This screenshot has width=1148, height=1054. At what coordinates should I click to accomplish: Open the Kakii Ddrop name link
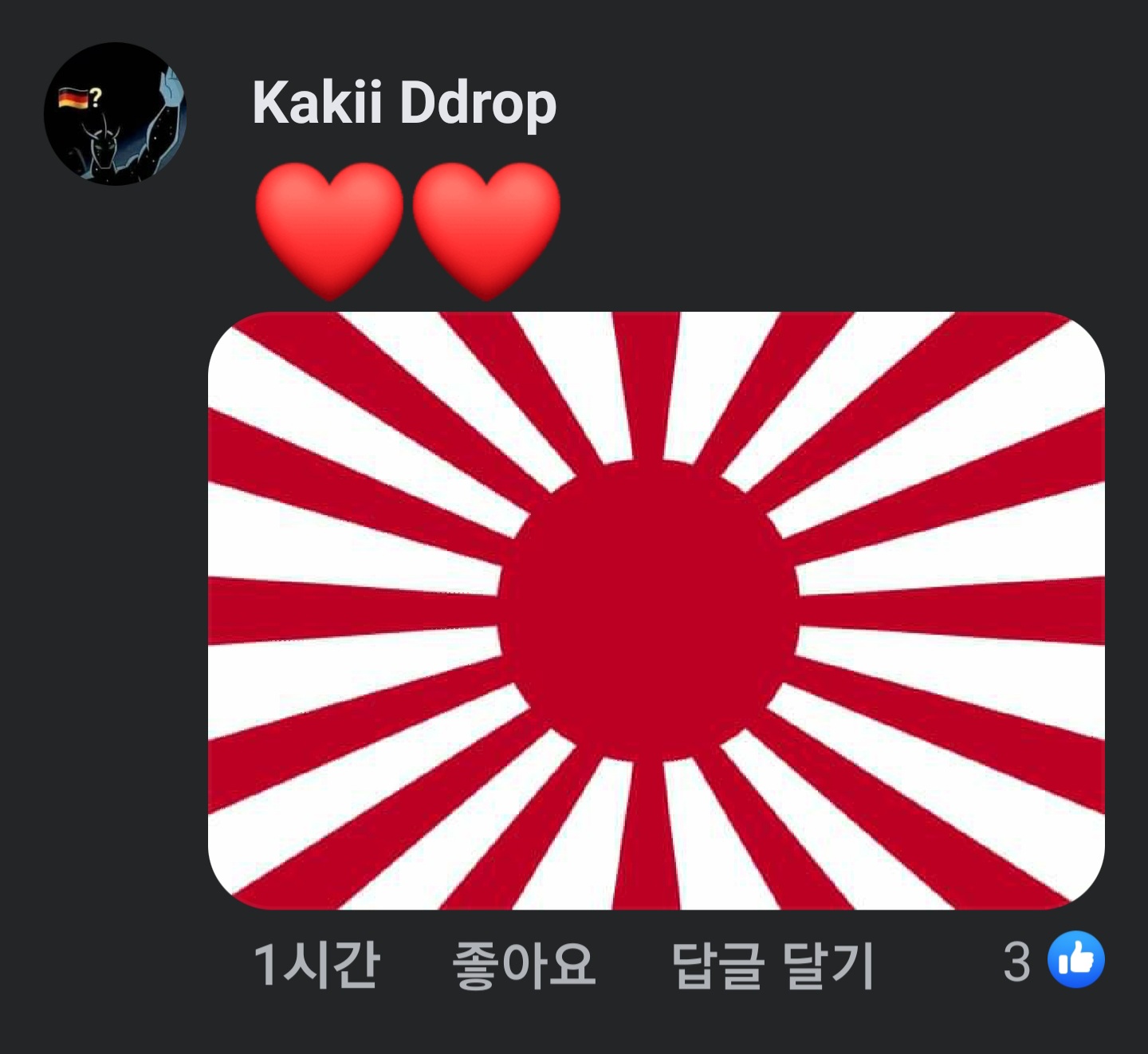[404, 104]
